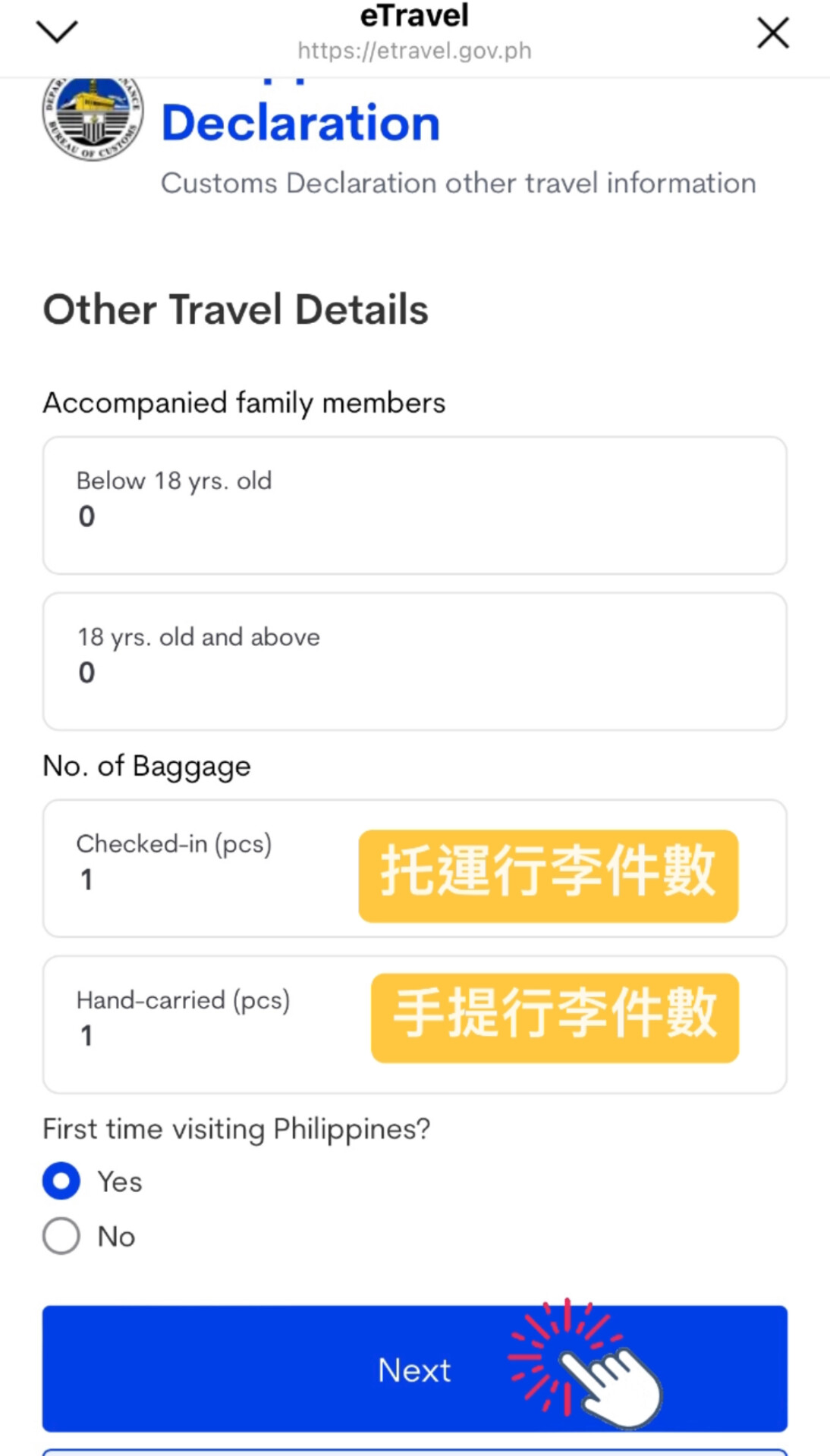Click the Accompanied family members label

click(244, 403)
